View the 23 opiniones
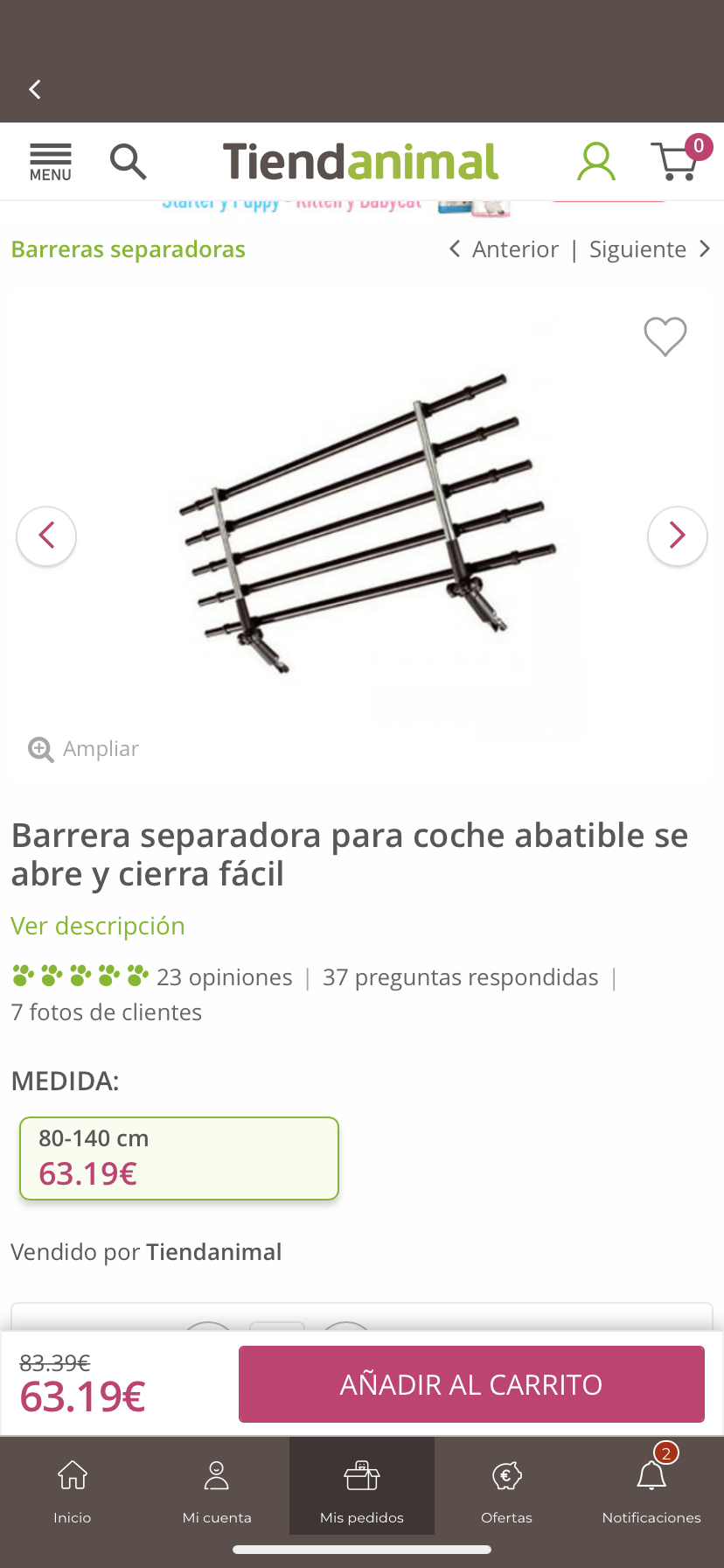Viewport: 724px width, 1568px height. (224, 977)
